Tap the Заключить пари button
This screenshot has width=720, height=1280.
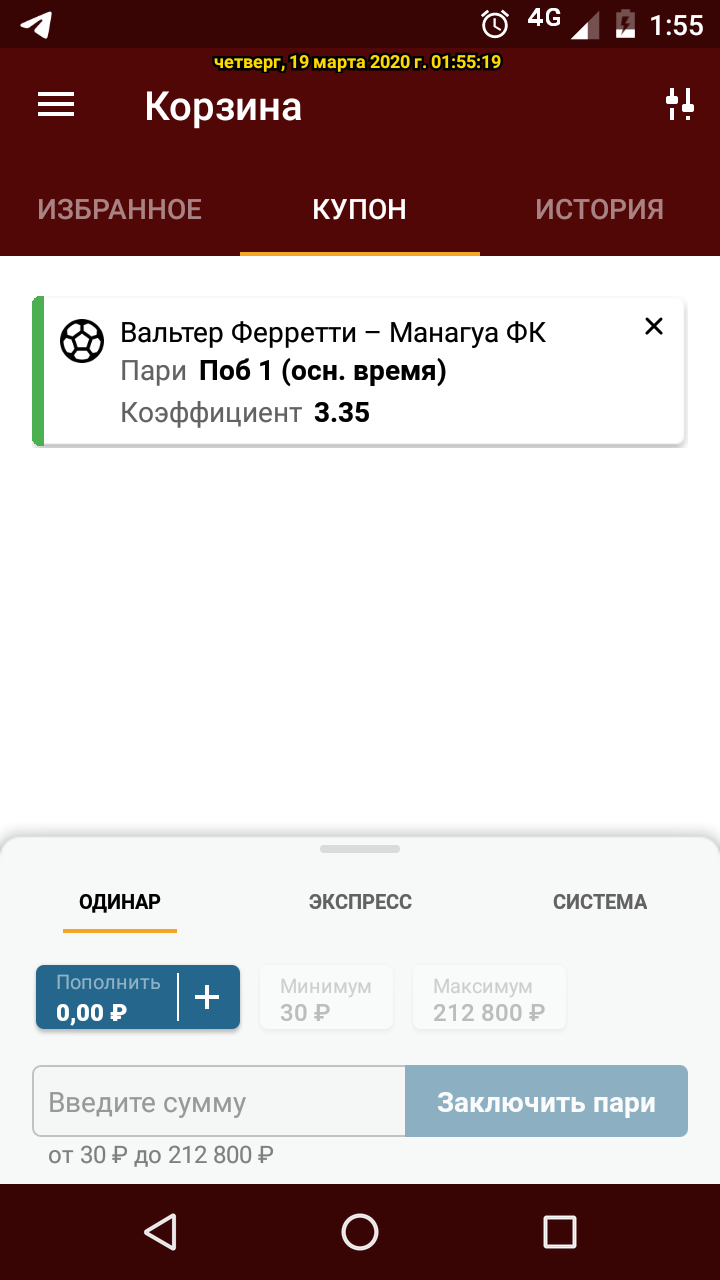pos(547,1101)
